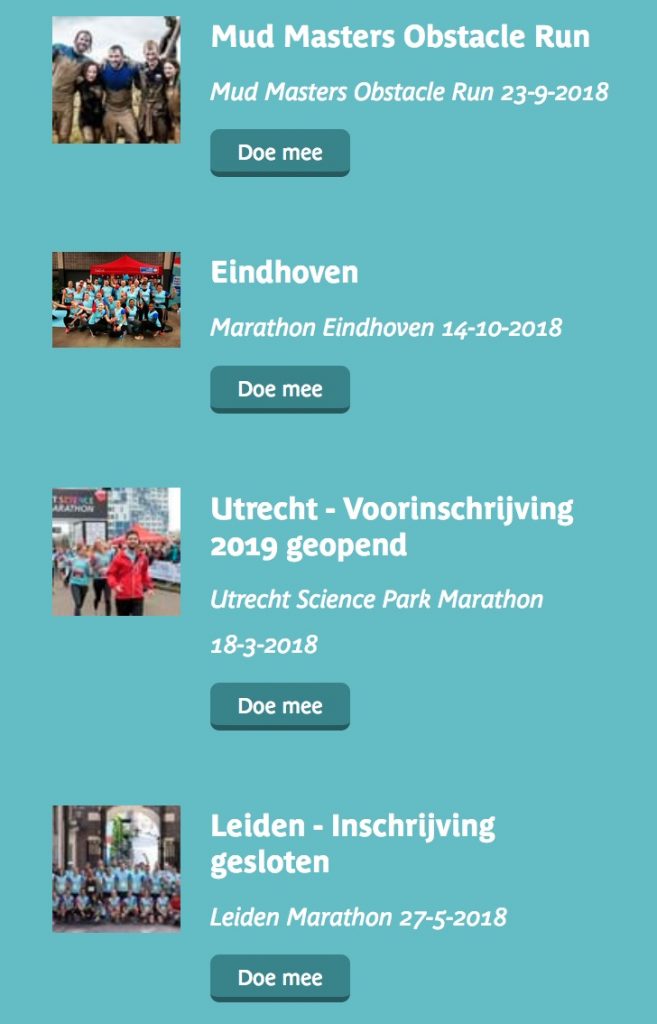This screenshot has height=1024, width=657.
Task: Tap Doe mee for Leiden Marathon
Action: click(280, 977)
